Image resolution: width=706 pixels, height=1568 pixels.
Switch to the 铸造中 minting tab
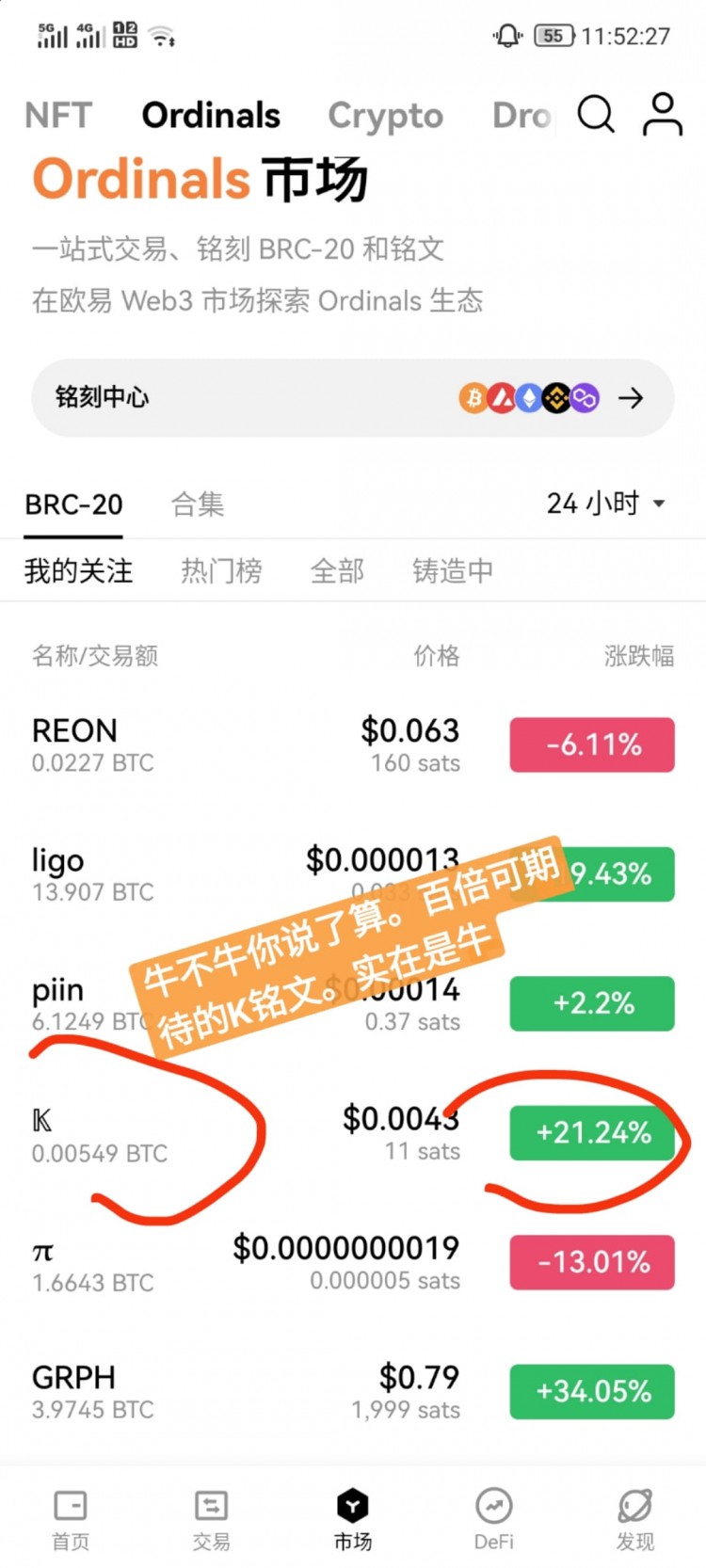(452, 570)
